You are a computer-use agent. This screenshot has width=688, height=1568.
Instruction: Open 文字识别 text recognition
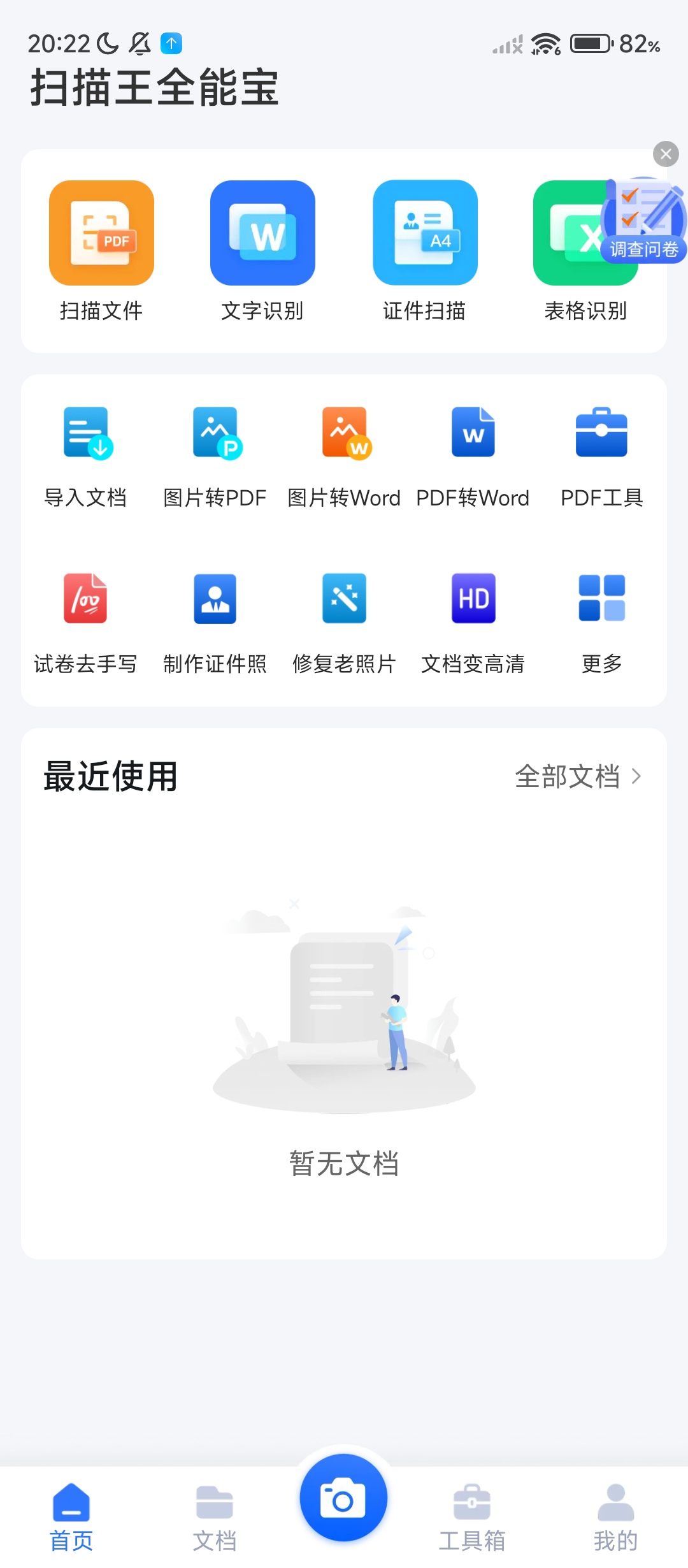click(262, 251)
